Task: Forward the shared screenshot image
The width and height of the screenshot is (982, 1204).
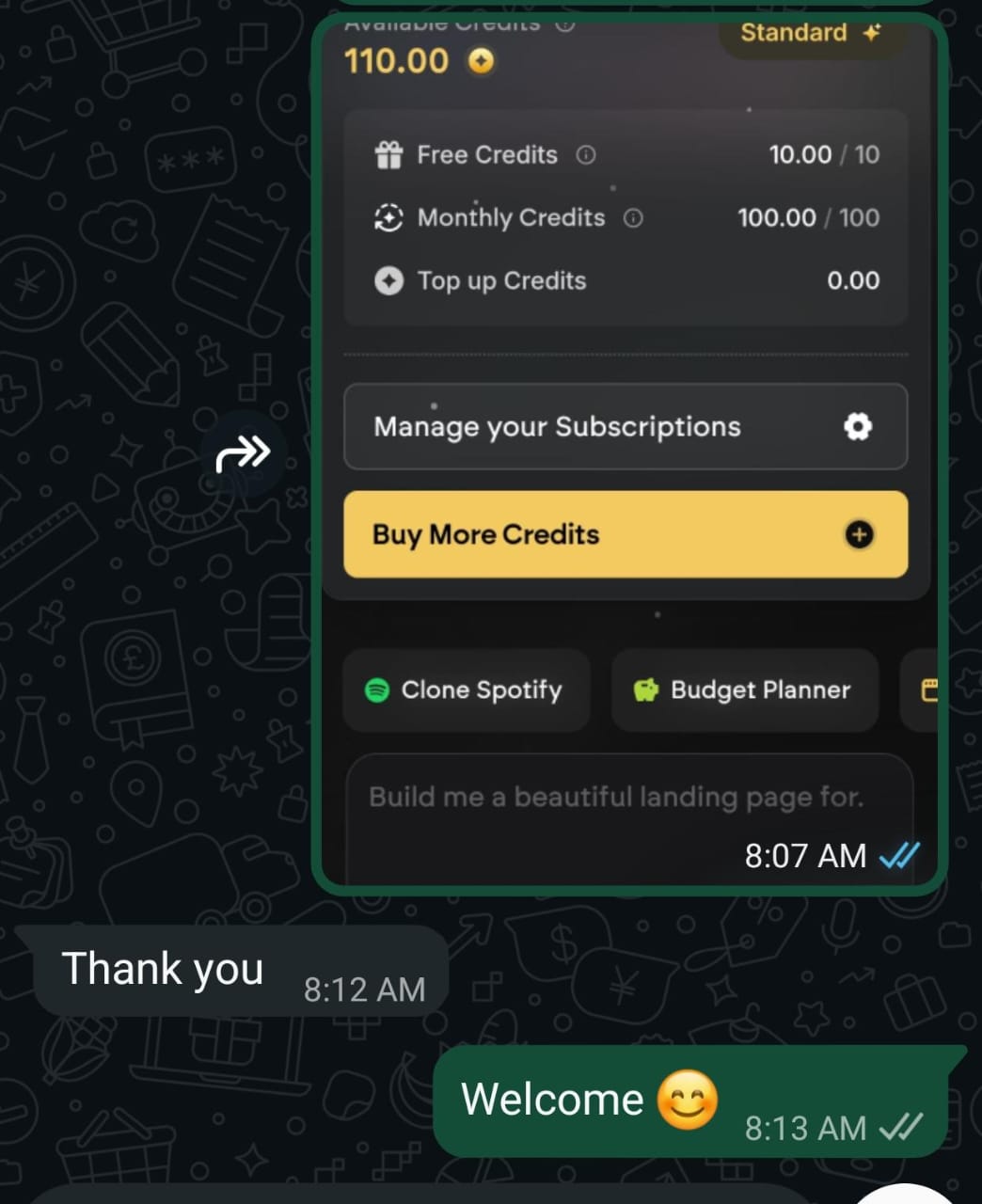Action: (244, 453)
